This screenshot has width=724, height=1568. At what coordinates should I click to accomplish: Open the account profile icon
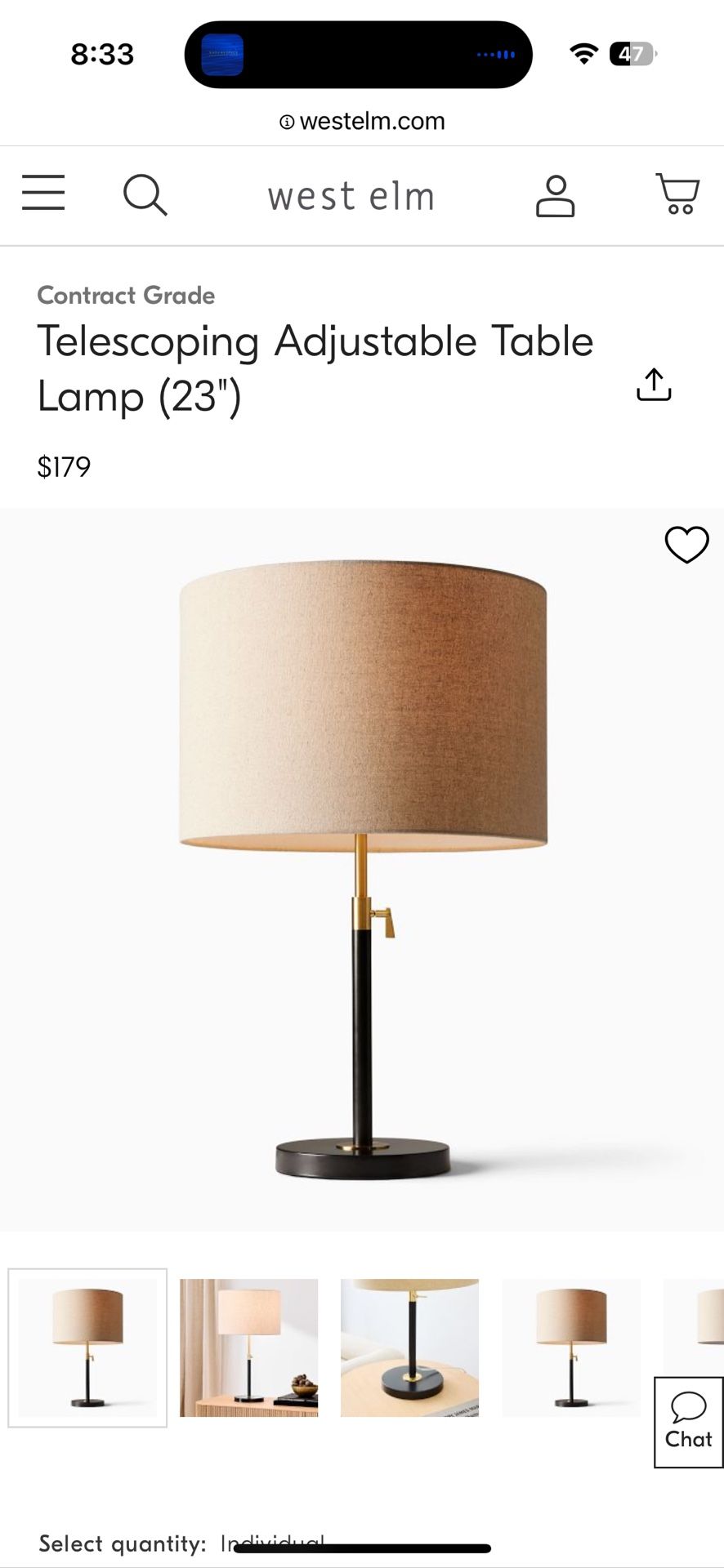[x=555, y=196]
